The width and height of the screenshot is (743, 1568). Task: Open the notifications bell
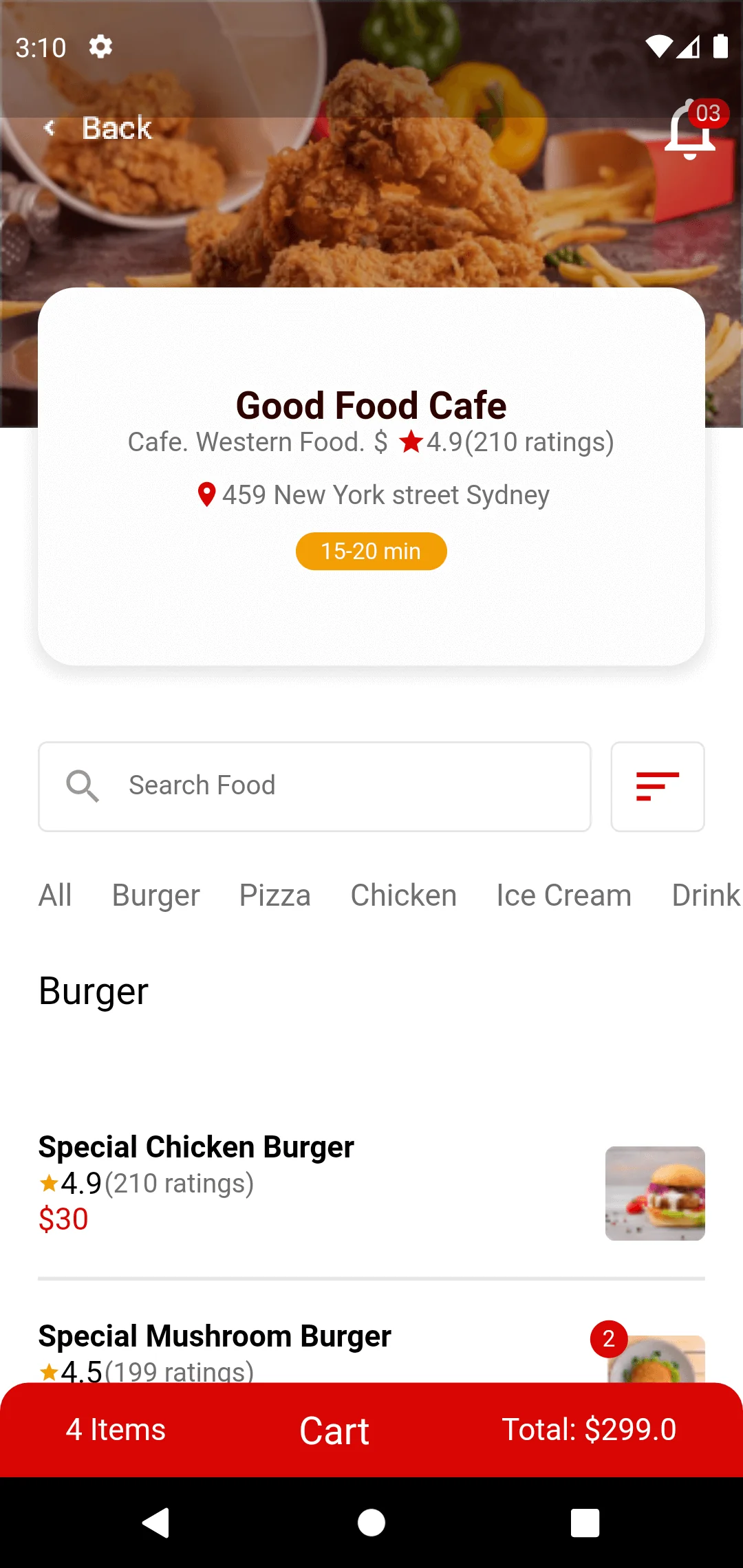[x=691, y=131]
